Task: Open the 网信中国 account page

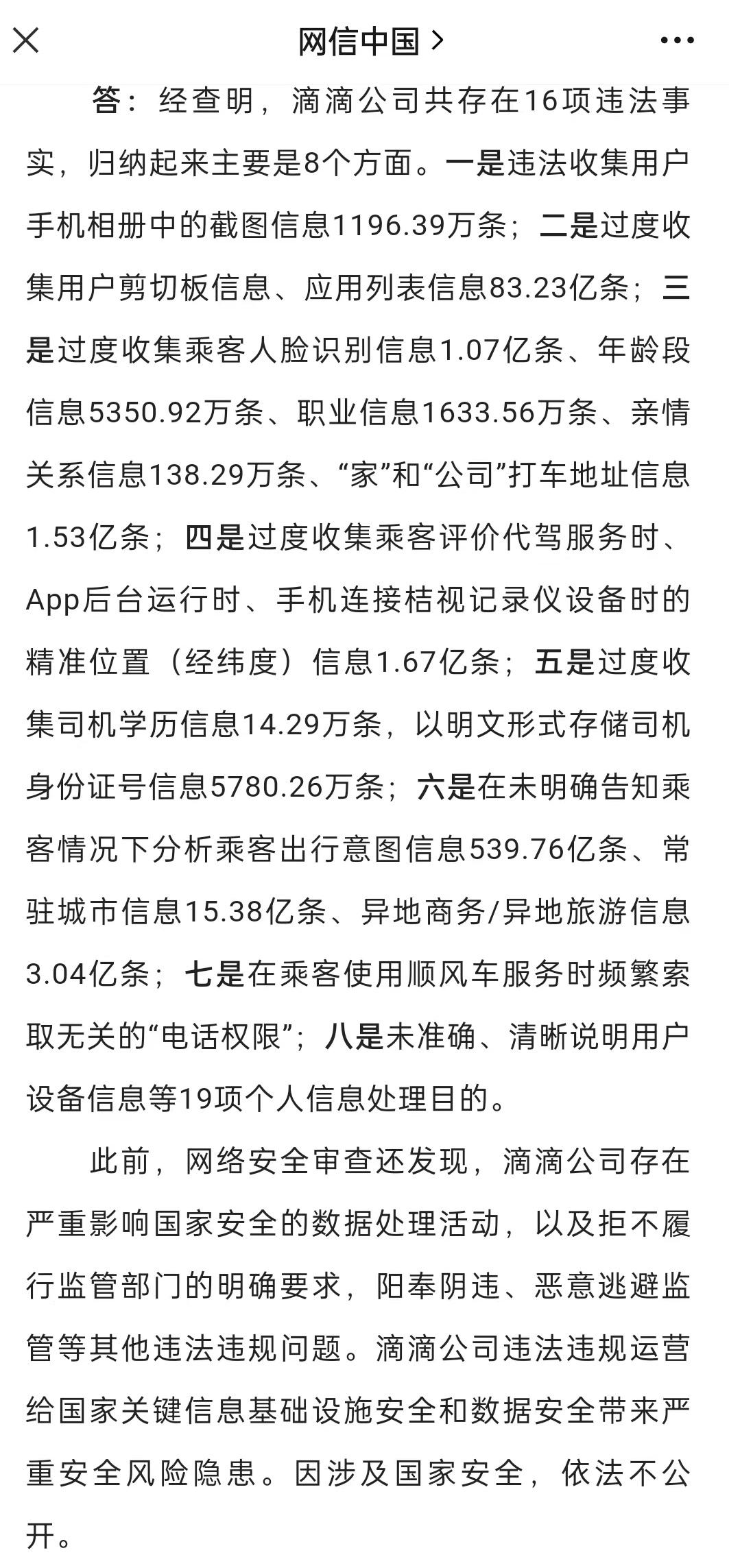Action: [370, 42]
